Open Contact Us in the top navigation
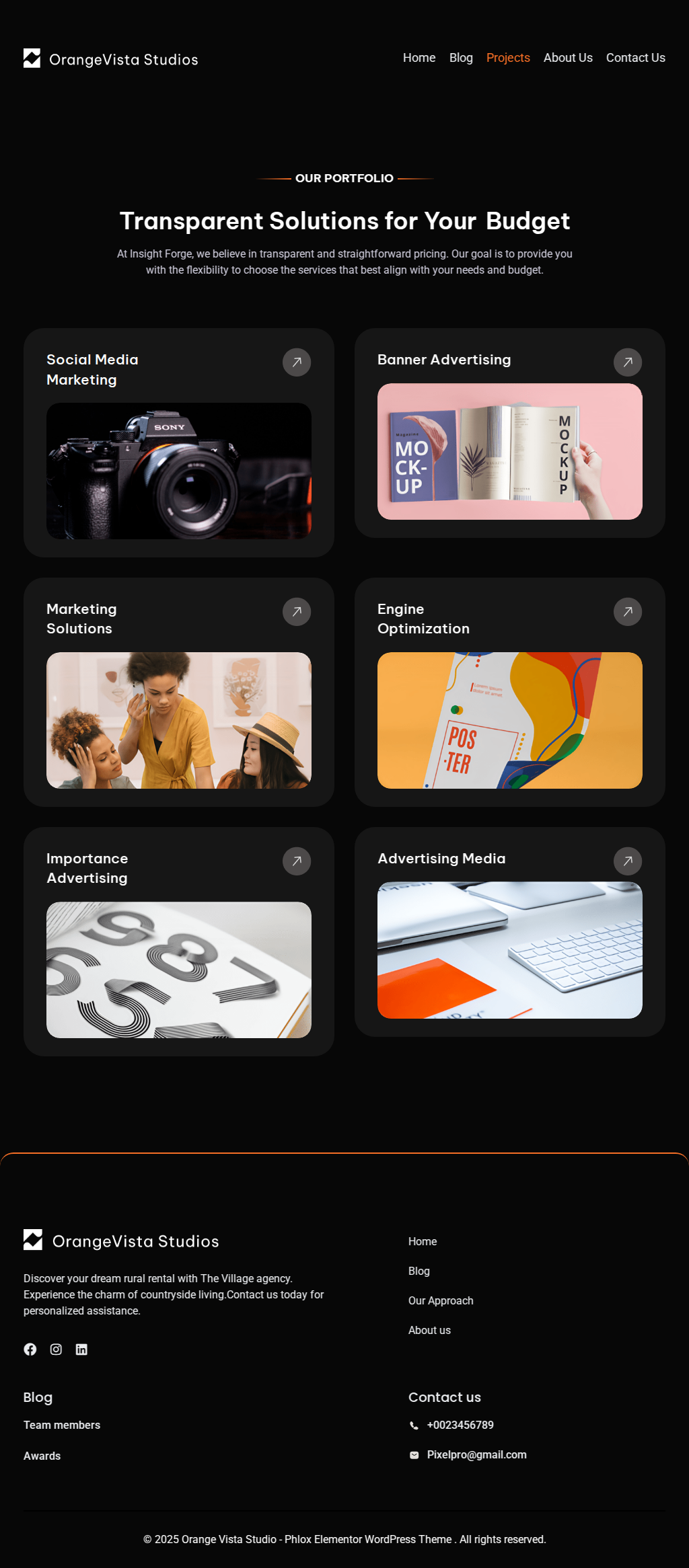 pyautogui.click(x=635, y=58)
